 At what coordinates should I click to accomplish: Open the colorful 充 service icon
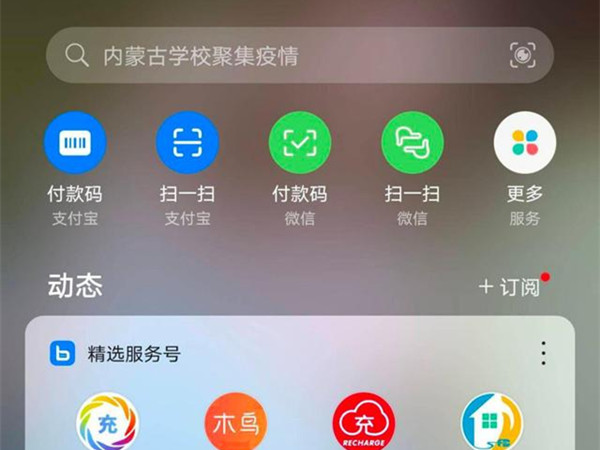(108, 425)
